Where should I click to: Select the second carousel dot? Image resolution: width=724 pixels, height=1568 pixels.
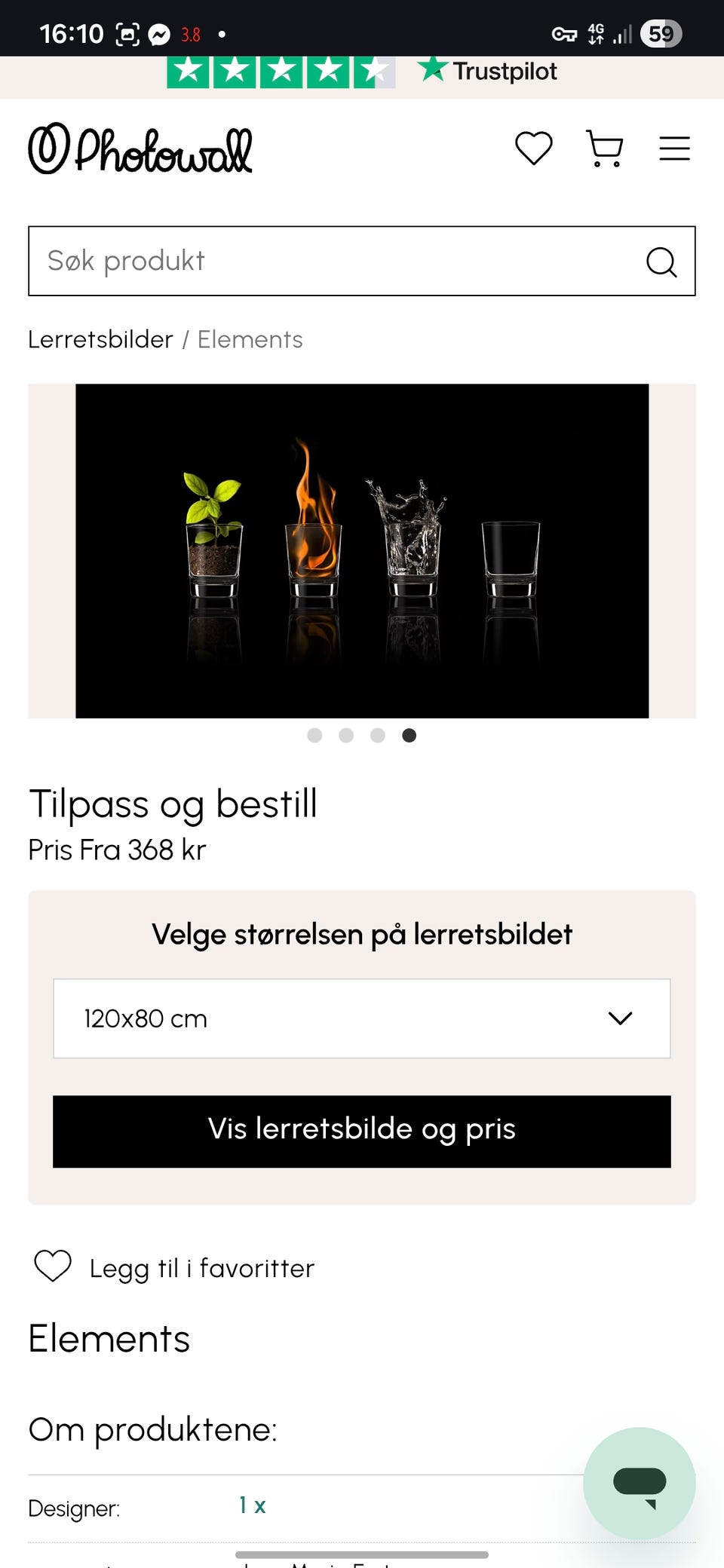(346, 736)
